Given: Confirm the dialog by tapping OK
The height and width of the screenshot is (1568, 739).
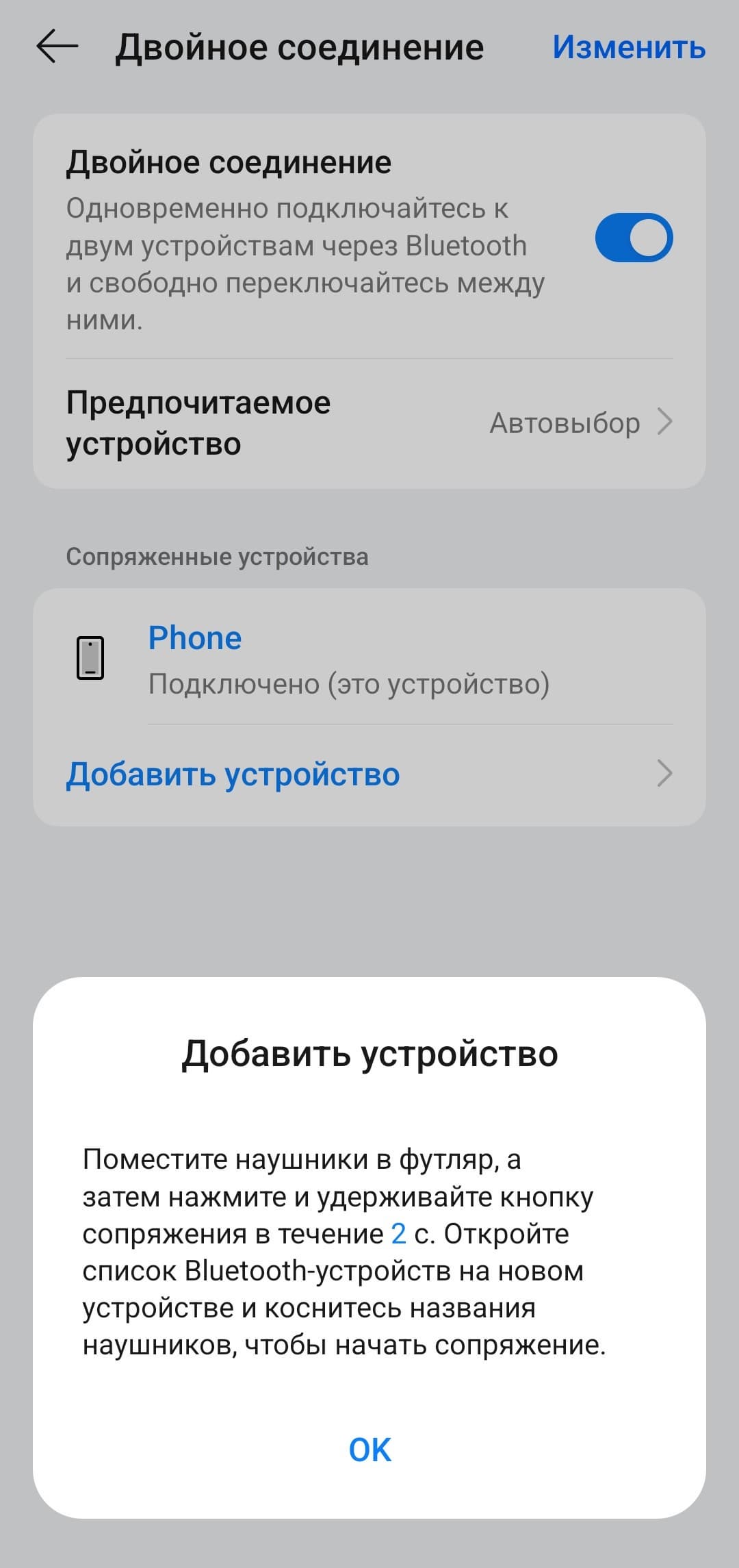Looking at the screenshot, I should click(x=369, y=1450).
